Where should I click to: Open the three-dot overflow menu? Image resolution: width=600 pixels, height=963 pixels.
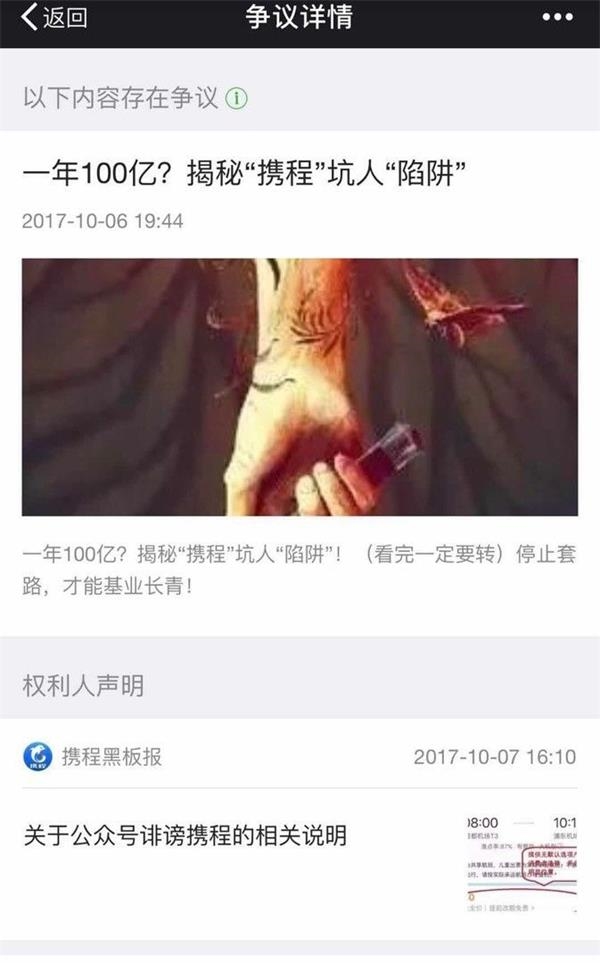[557, 18]
